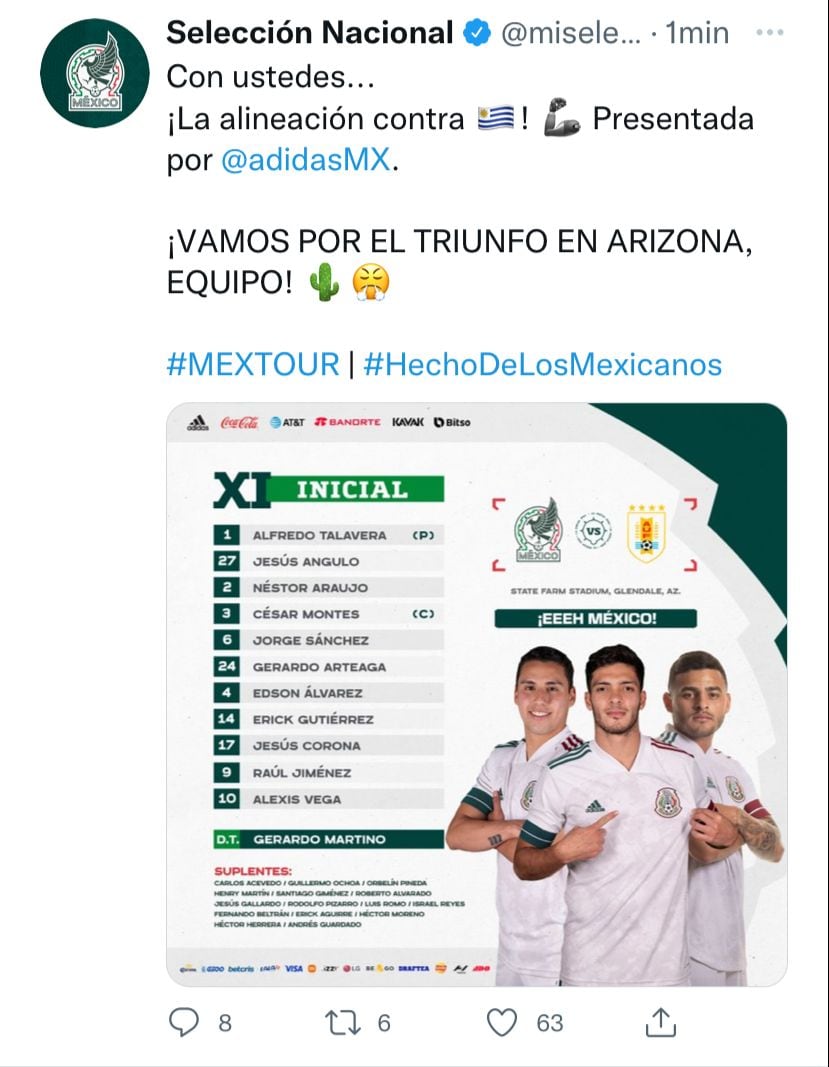Open the Selección Nacional account name
829x1067 pixels.
(309, 33)
